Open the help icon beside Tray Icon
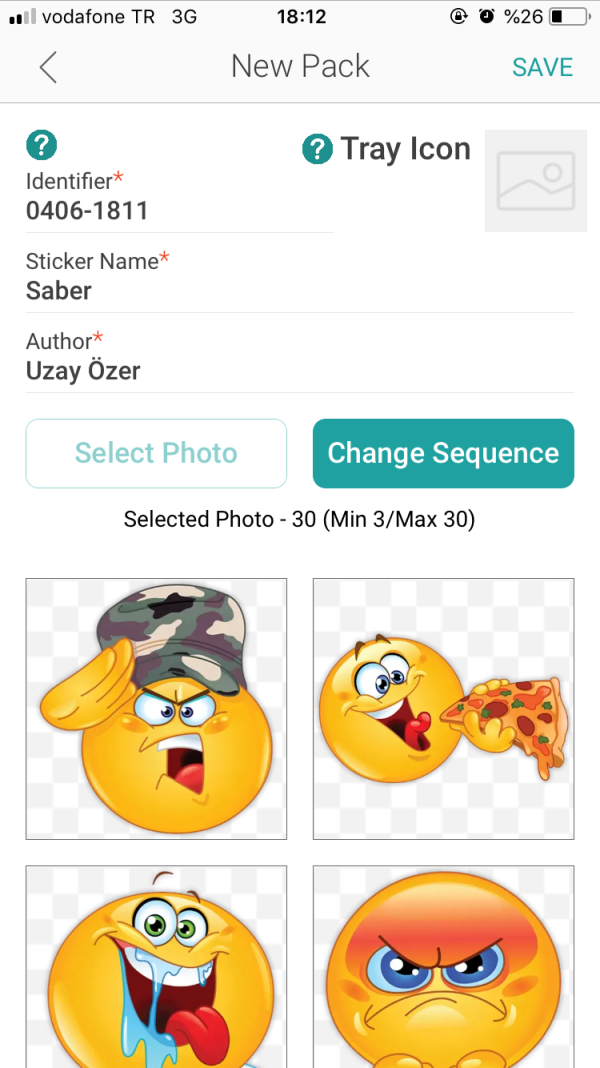600x1068 pixels. point(317,150)
